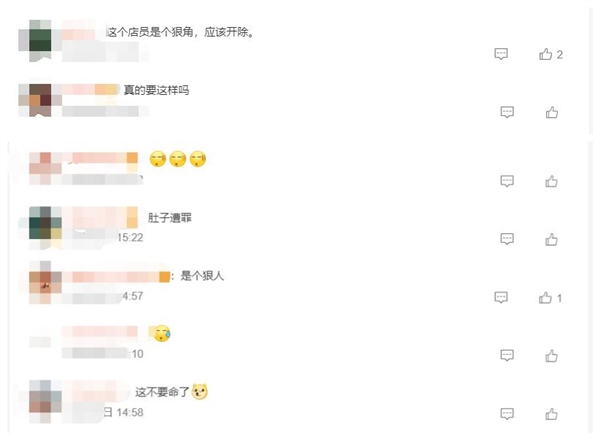This screenshot has width=600, height=440.
Task: Like the comment with three emoji faces
Action: coord(551,181)
